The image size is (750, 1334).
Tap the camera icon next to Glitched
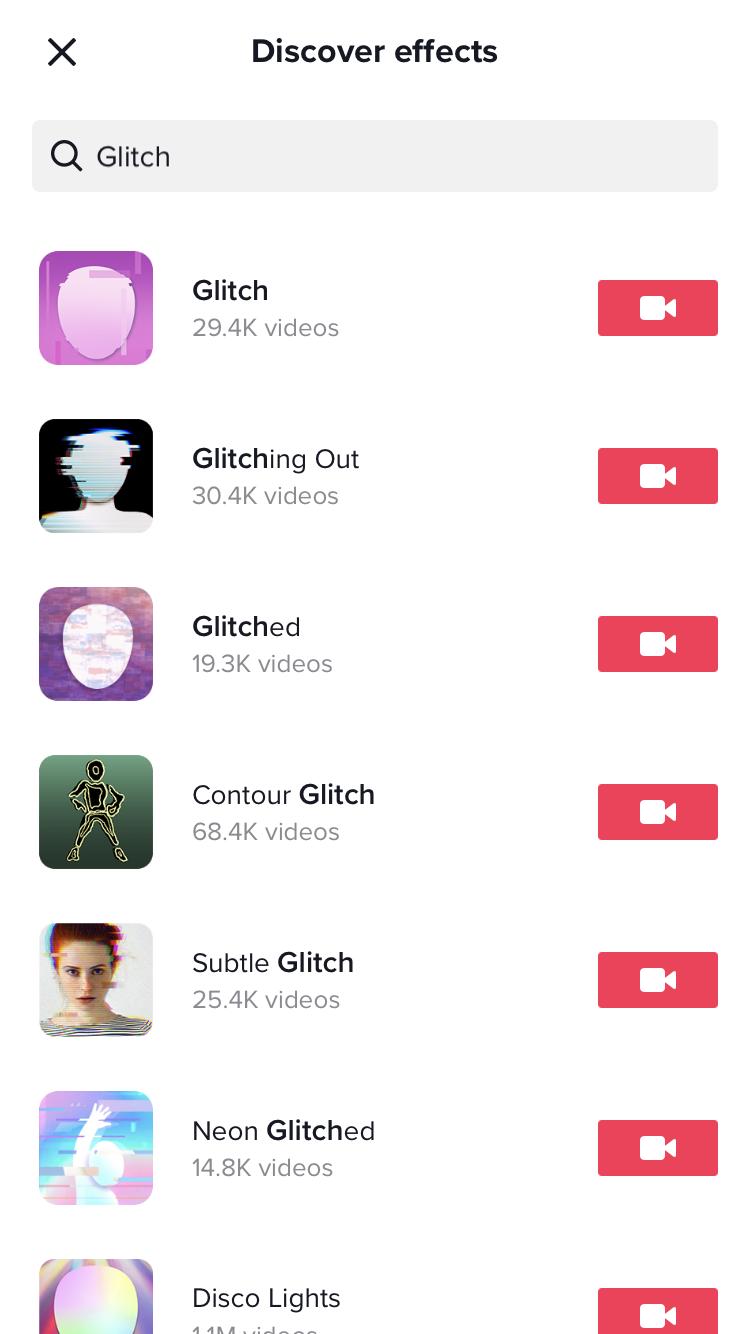click(657, 644)
